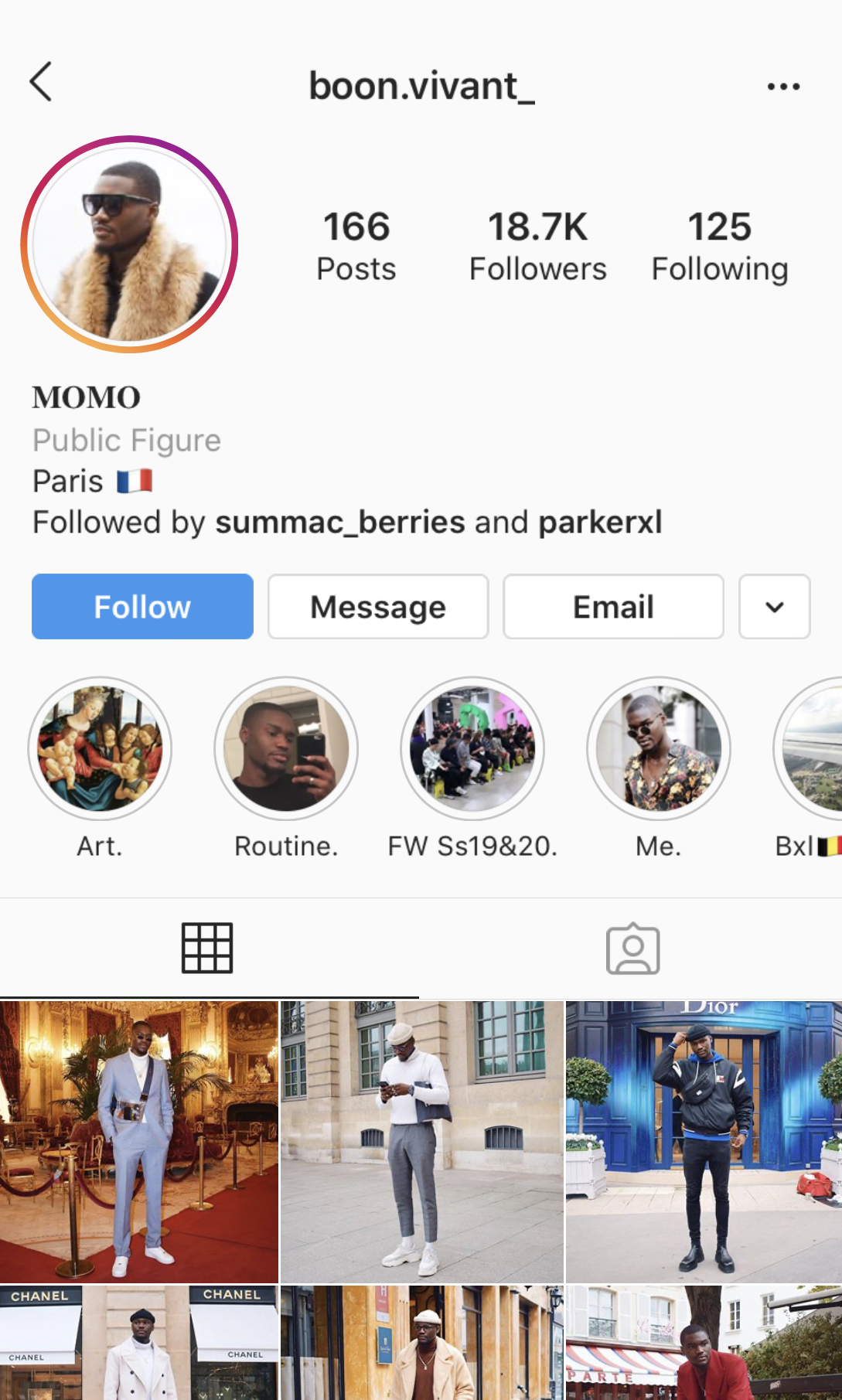
Task: Switch to the tagged photos tab
Action: click(x=632, y=948)
